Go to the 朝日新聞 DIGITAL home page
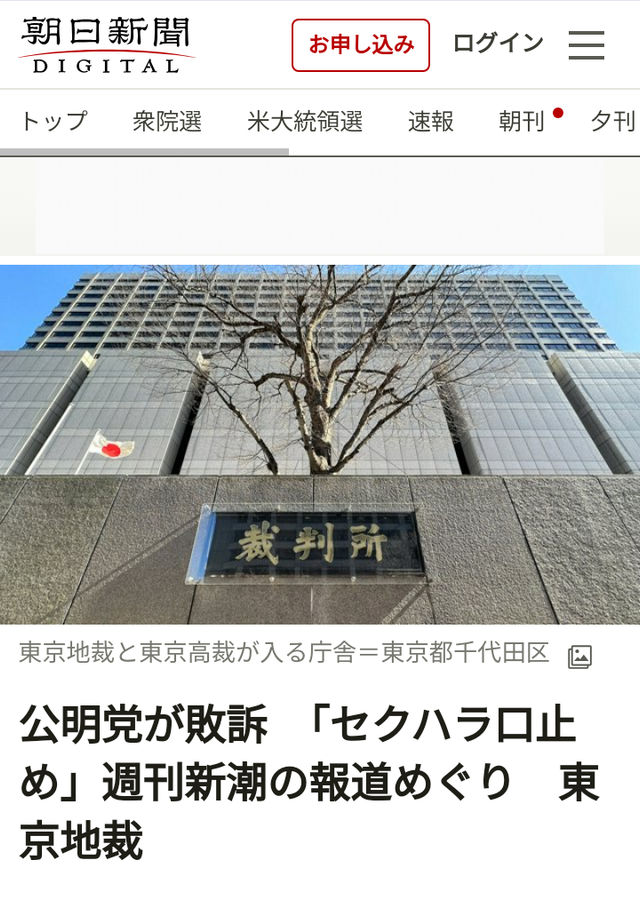640x900 pixels. tap(105, 45)
